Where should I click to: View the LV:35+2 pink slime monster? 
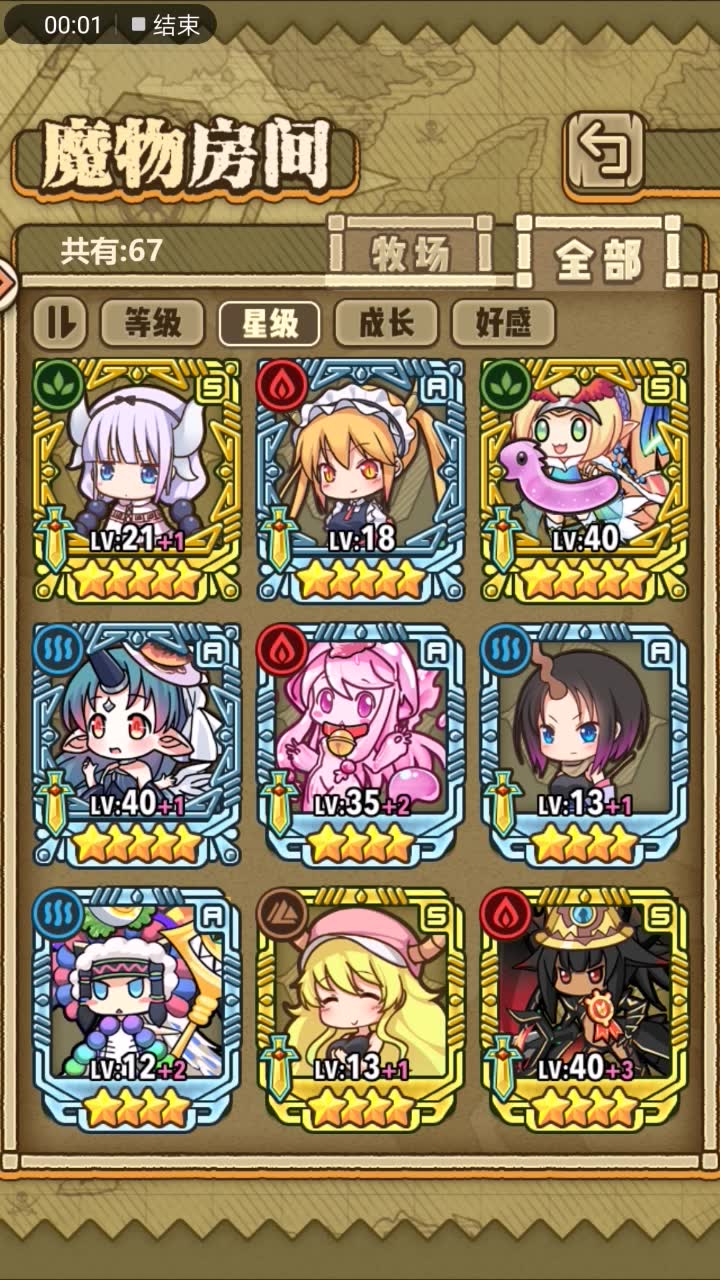pos(361,745)
